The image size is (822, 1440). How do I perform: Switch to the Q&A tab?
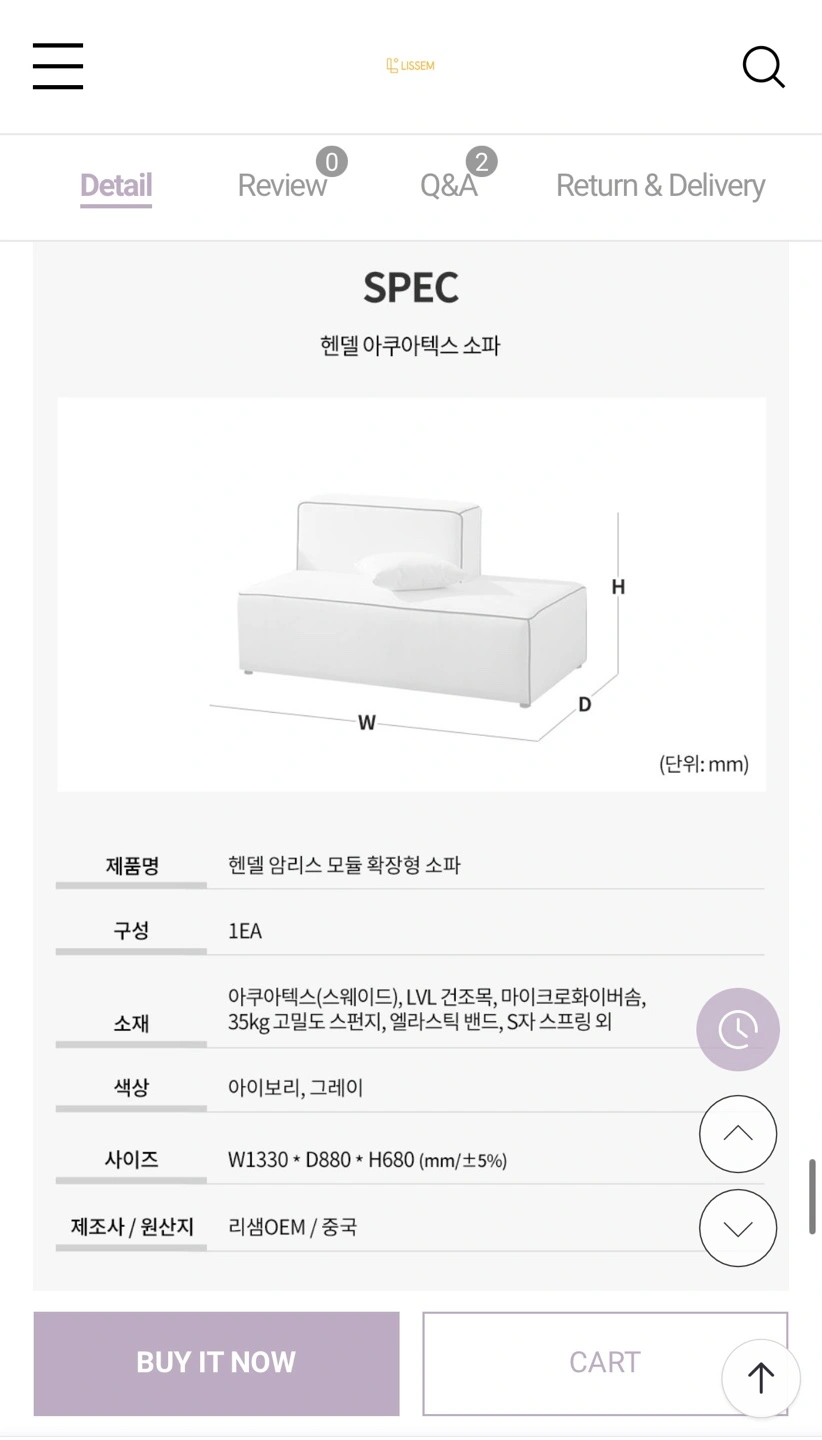pyautogui.click(x=448, y=186)
